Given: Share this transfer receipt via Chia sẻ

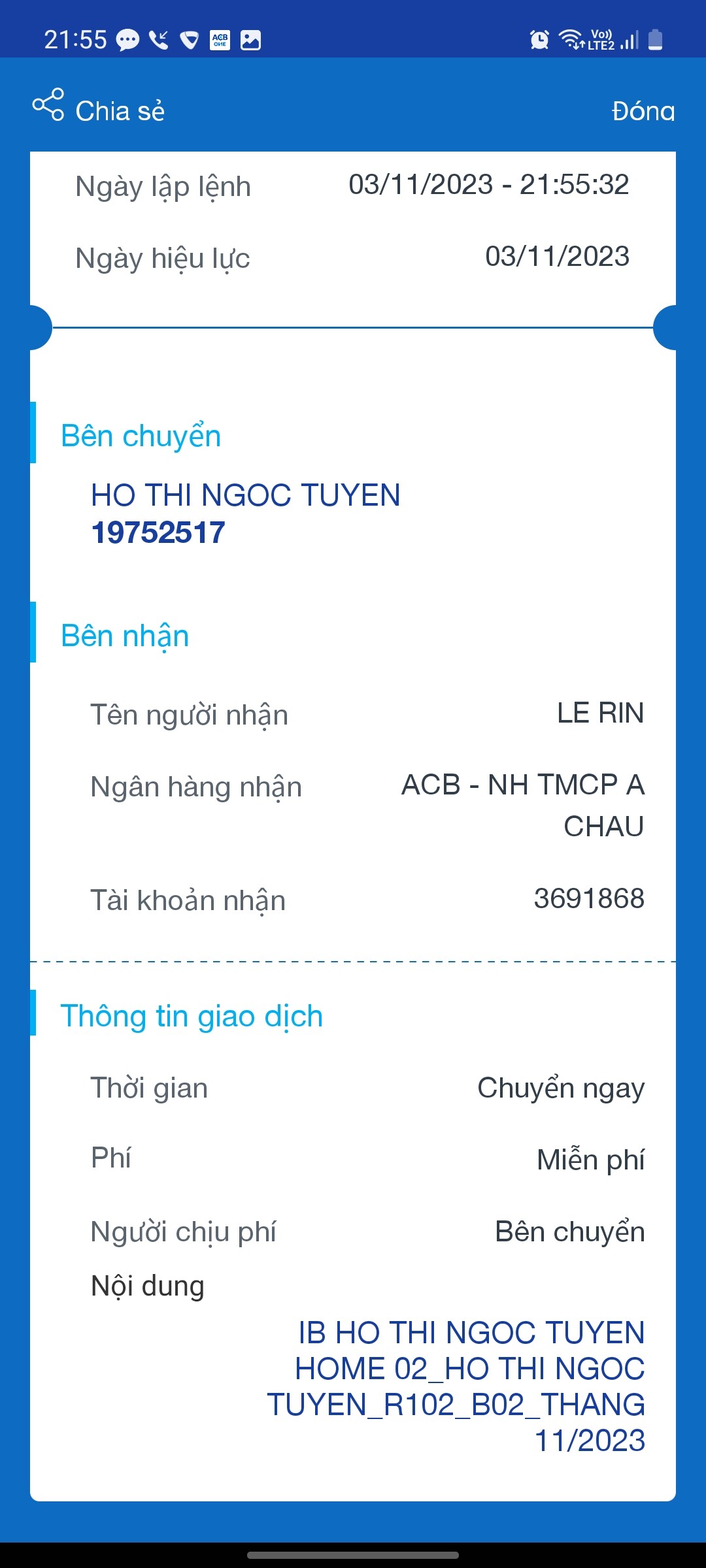Looking at the screenshot, I should [x=99, y=108].
